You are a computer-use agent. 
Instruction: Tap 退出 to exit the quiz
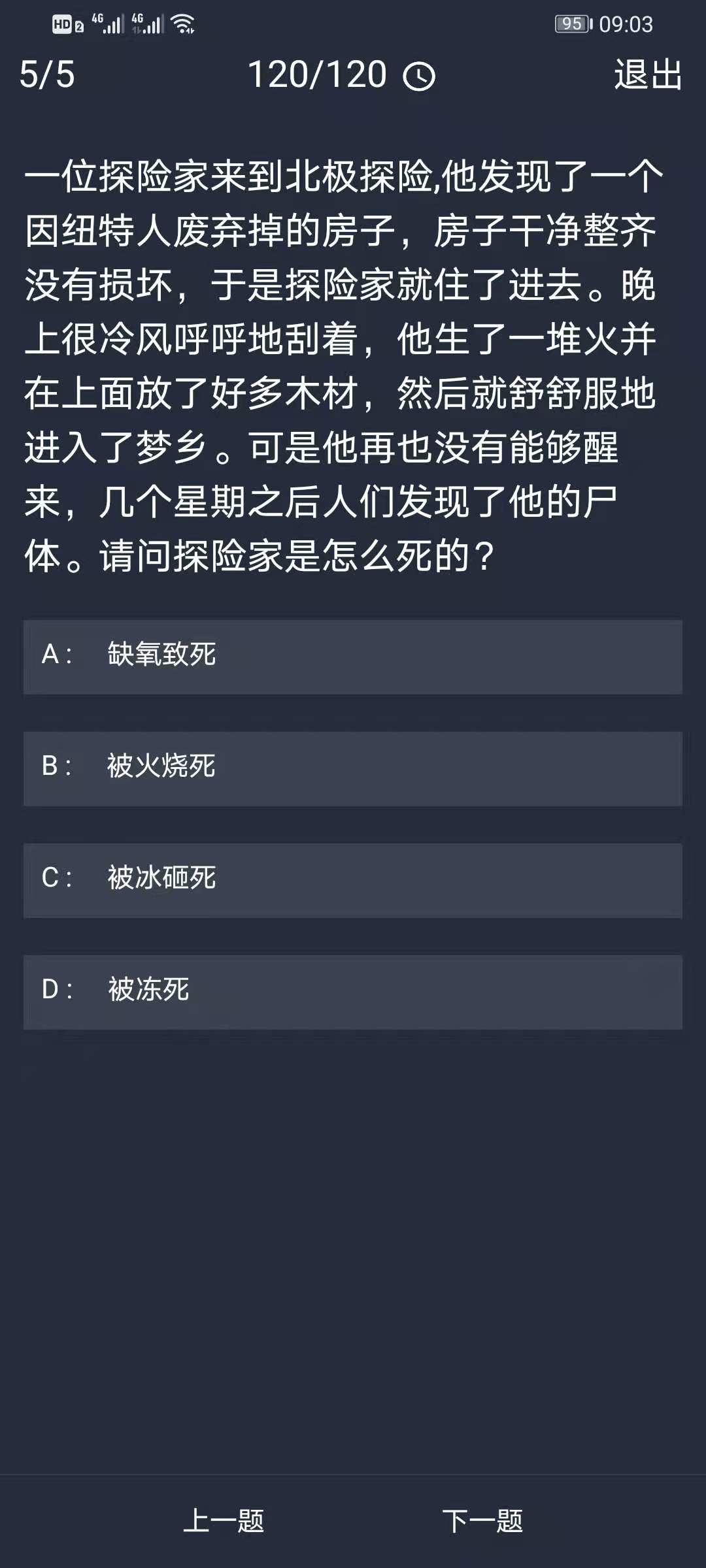pos(648,74)
